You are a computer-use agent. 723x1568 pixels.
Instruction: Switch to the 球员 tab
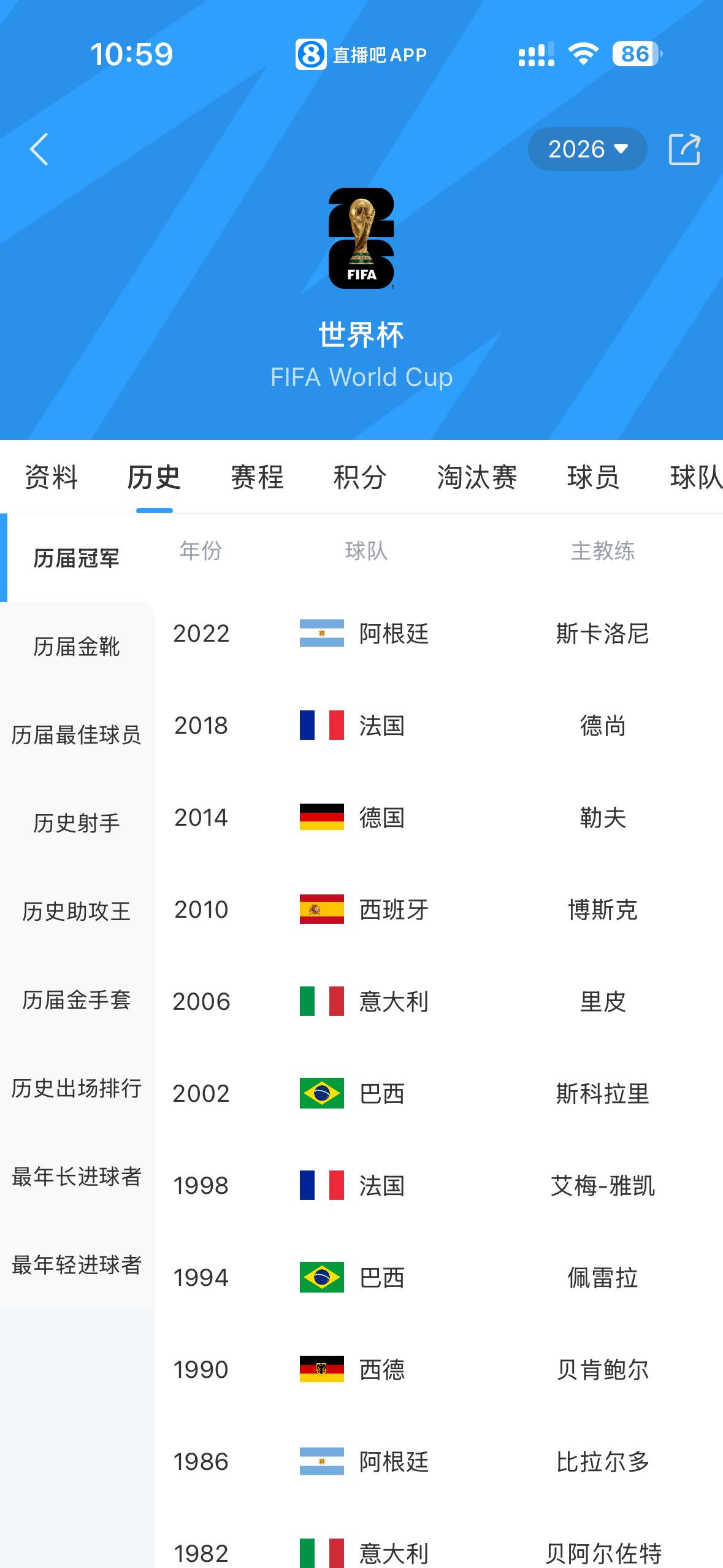click(594, 477)
